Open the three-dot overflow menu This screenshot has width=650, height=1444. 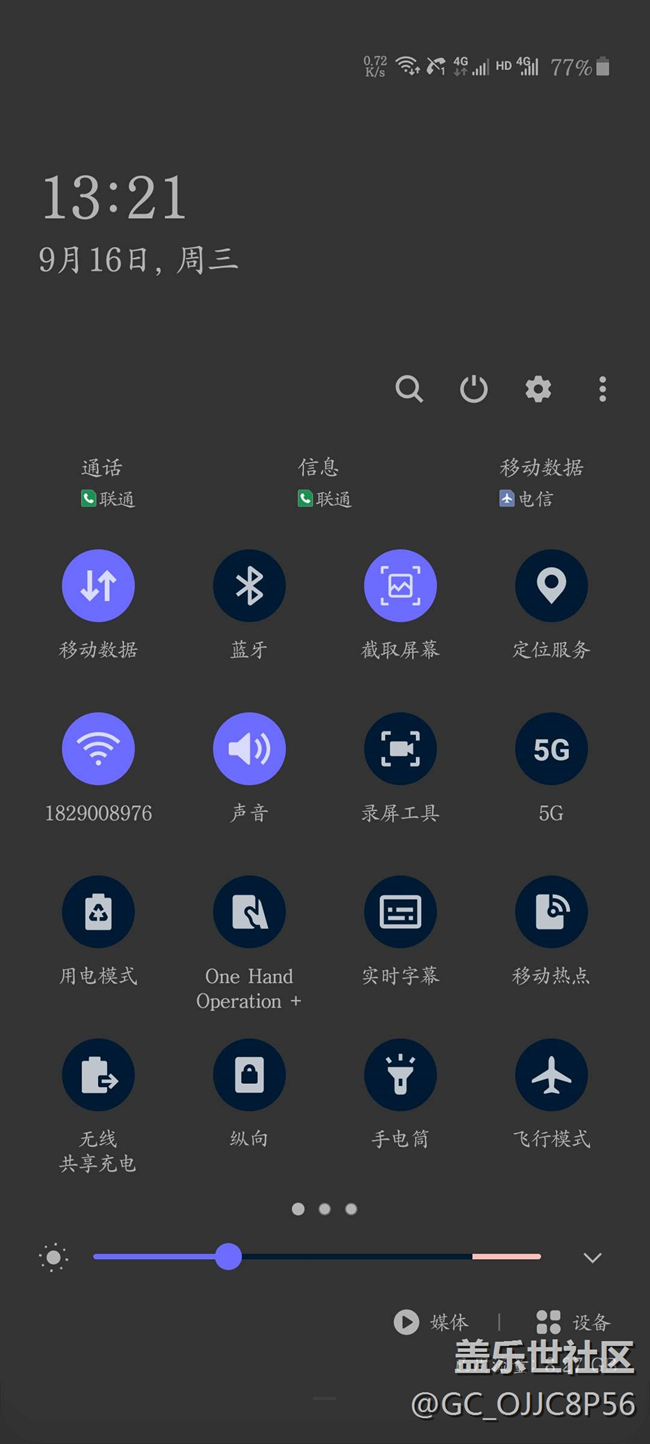(602, 389)
